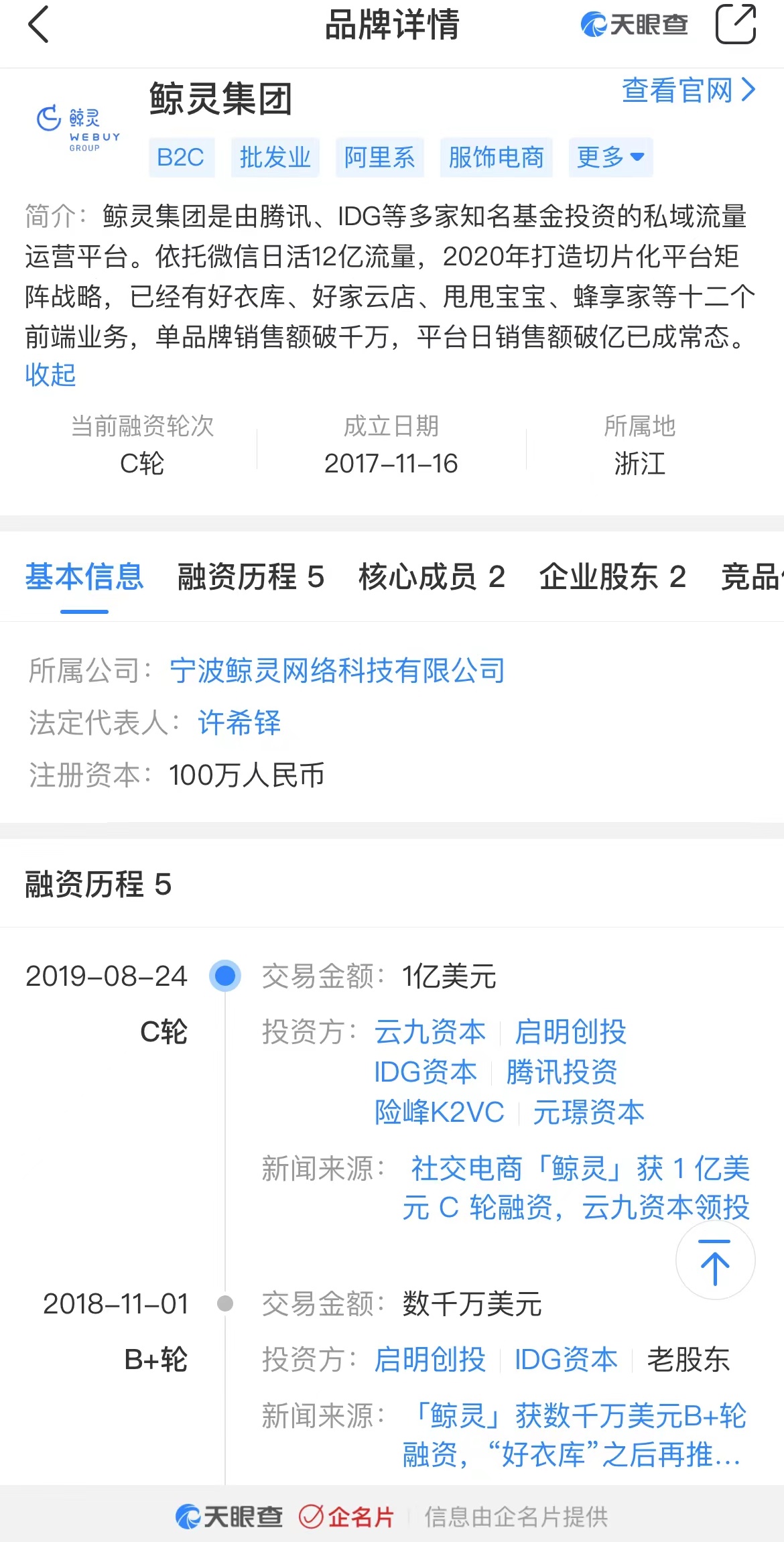Select the 批发业 tag
The image size is (784, 1542).
(275, 157)
